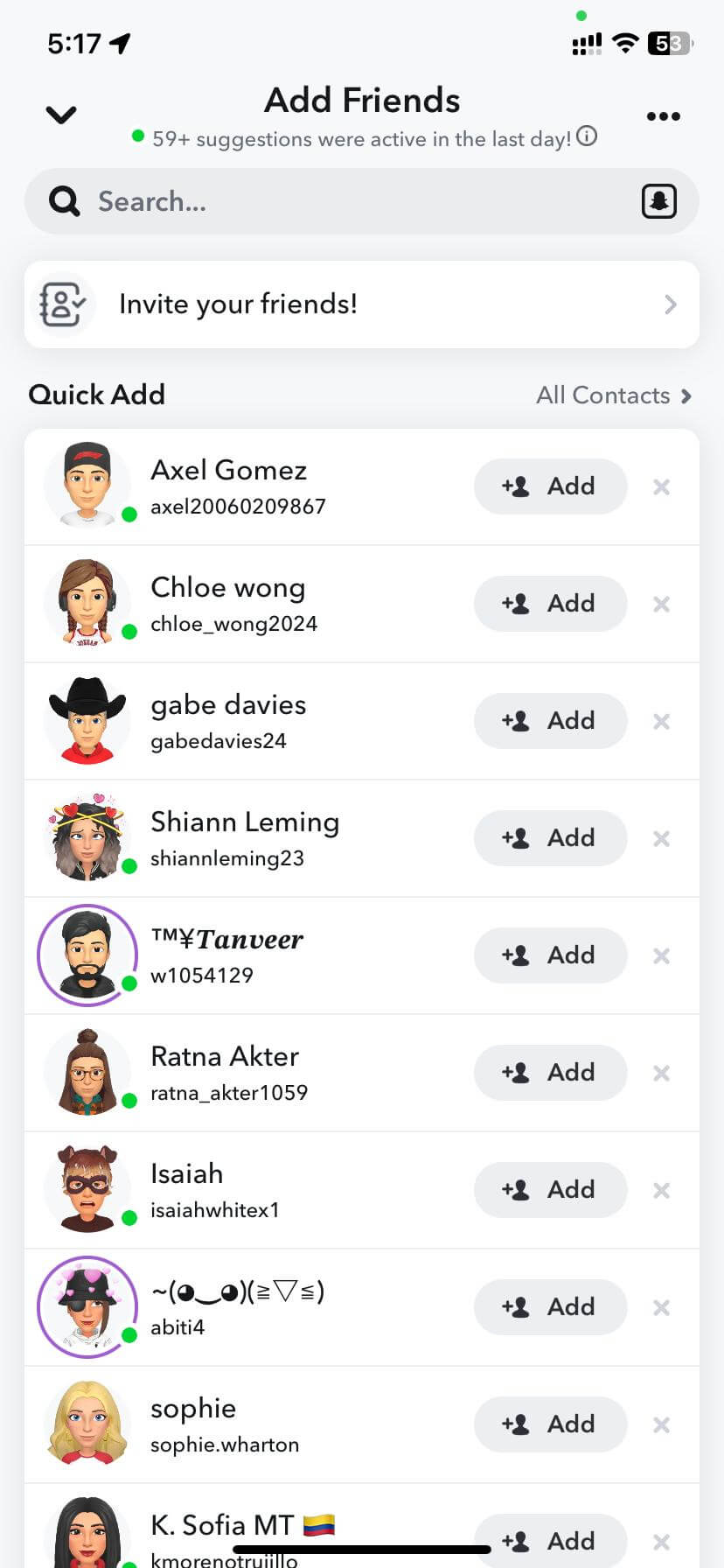This screenshot has height=1568, width=724.
Task: Remove Chloe wong from Quick Add
Action: coord(661,605)
